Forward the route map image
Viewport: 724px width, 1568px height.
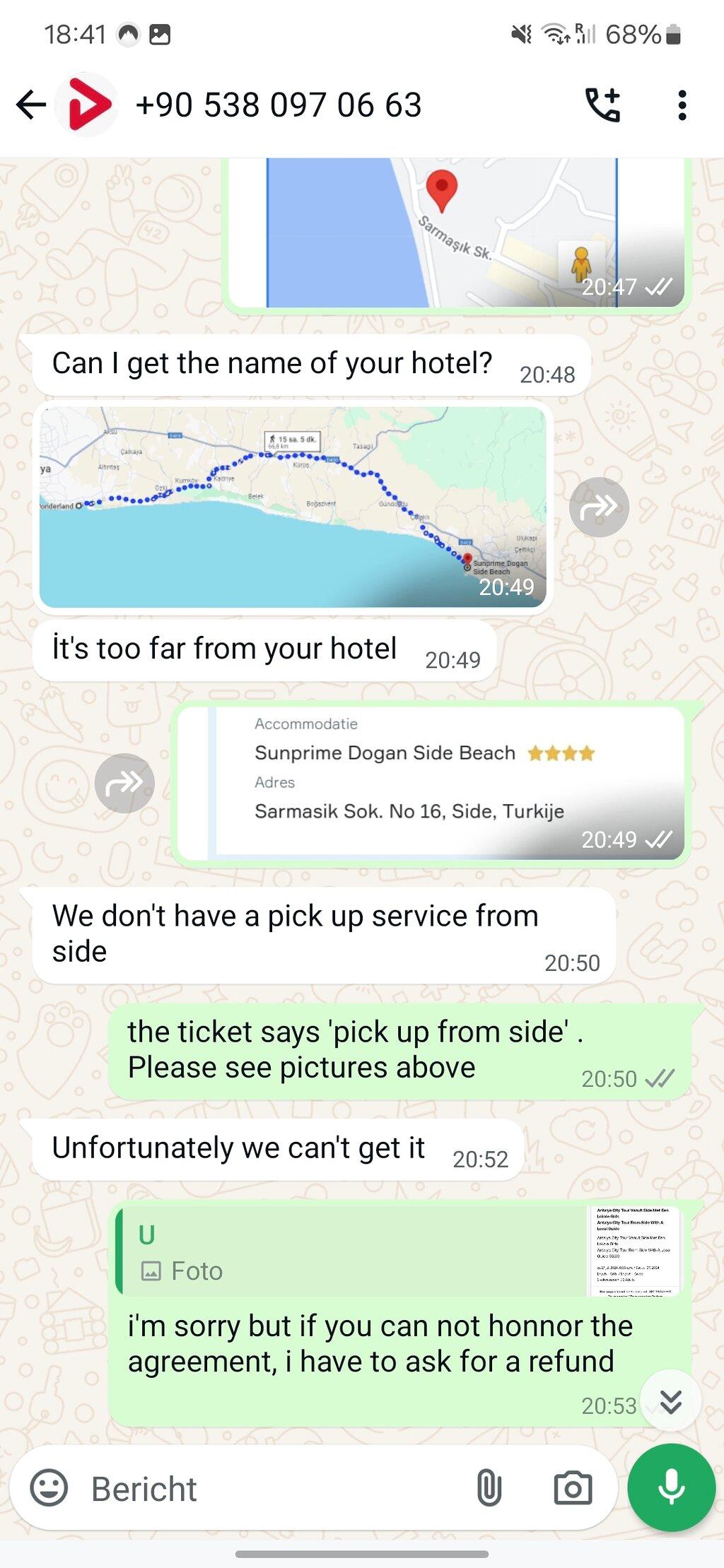pos(599,507)
